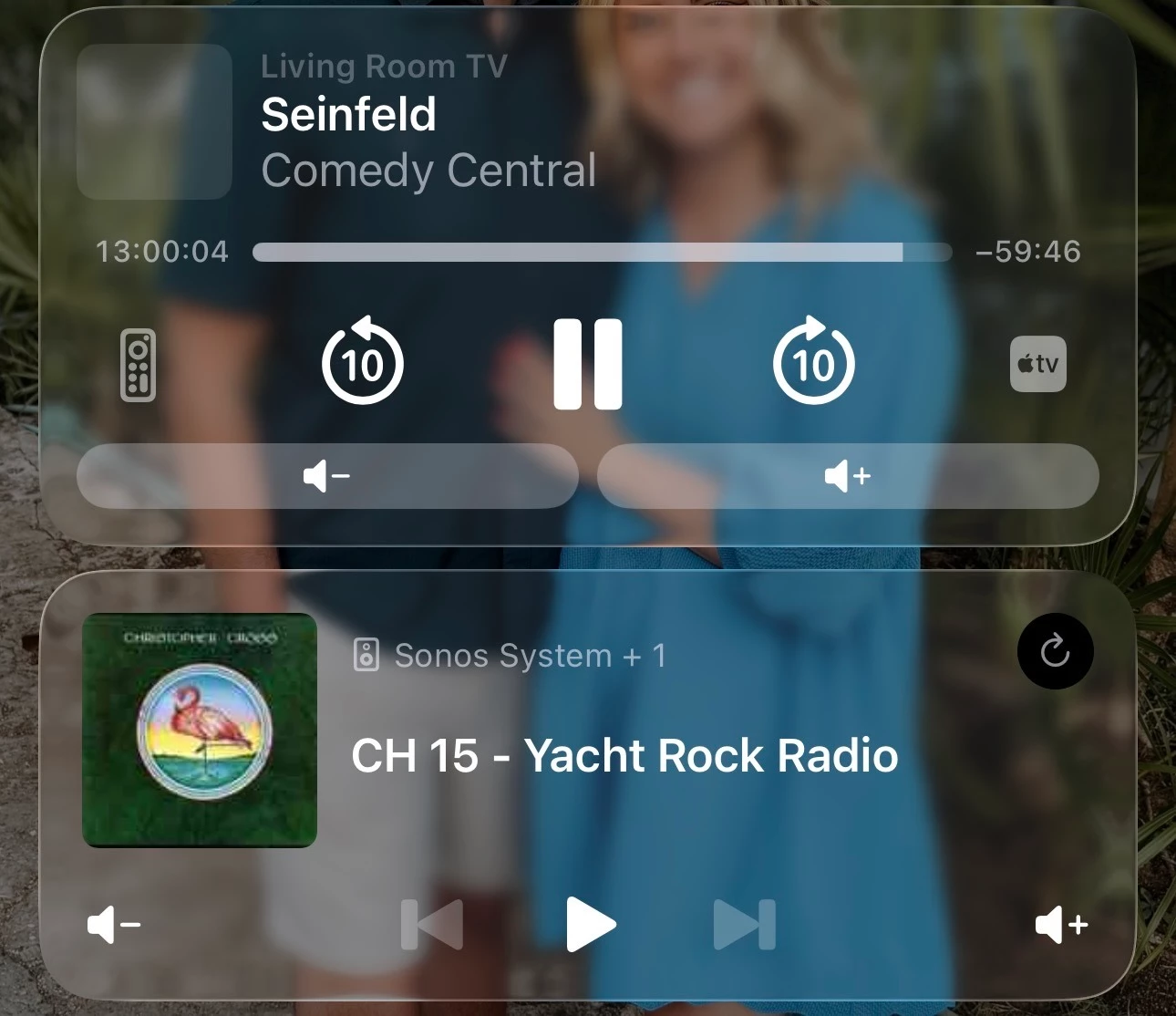Open the Apple TV remote control

coord(139,366)
